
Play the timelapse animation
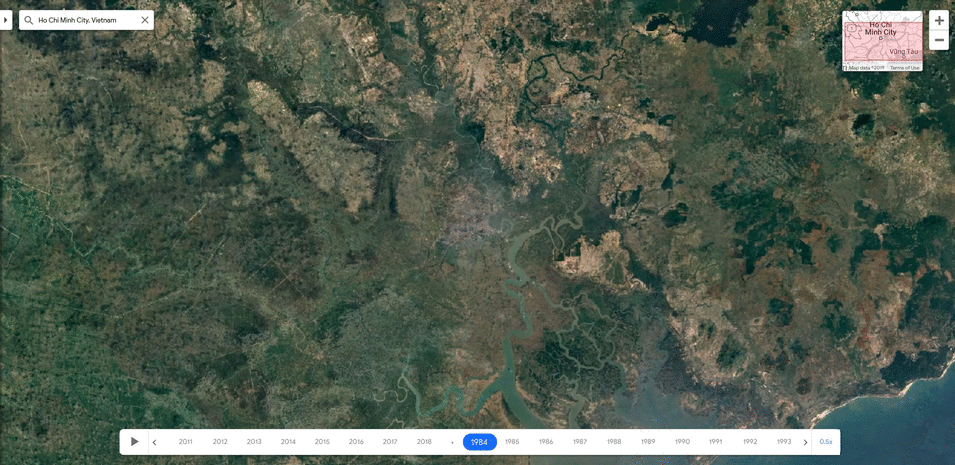tap(135, 442)
